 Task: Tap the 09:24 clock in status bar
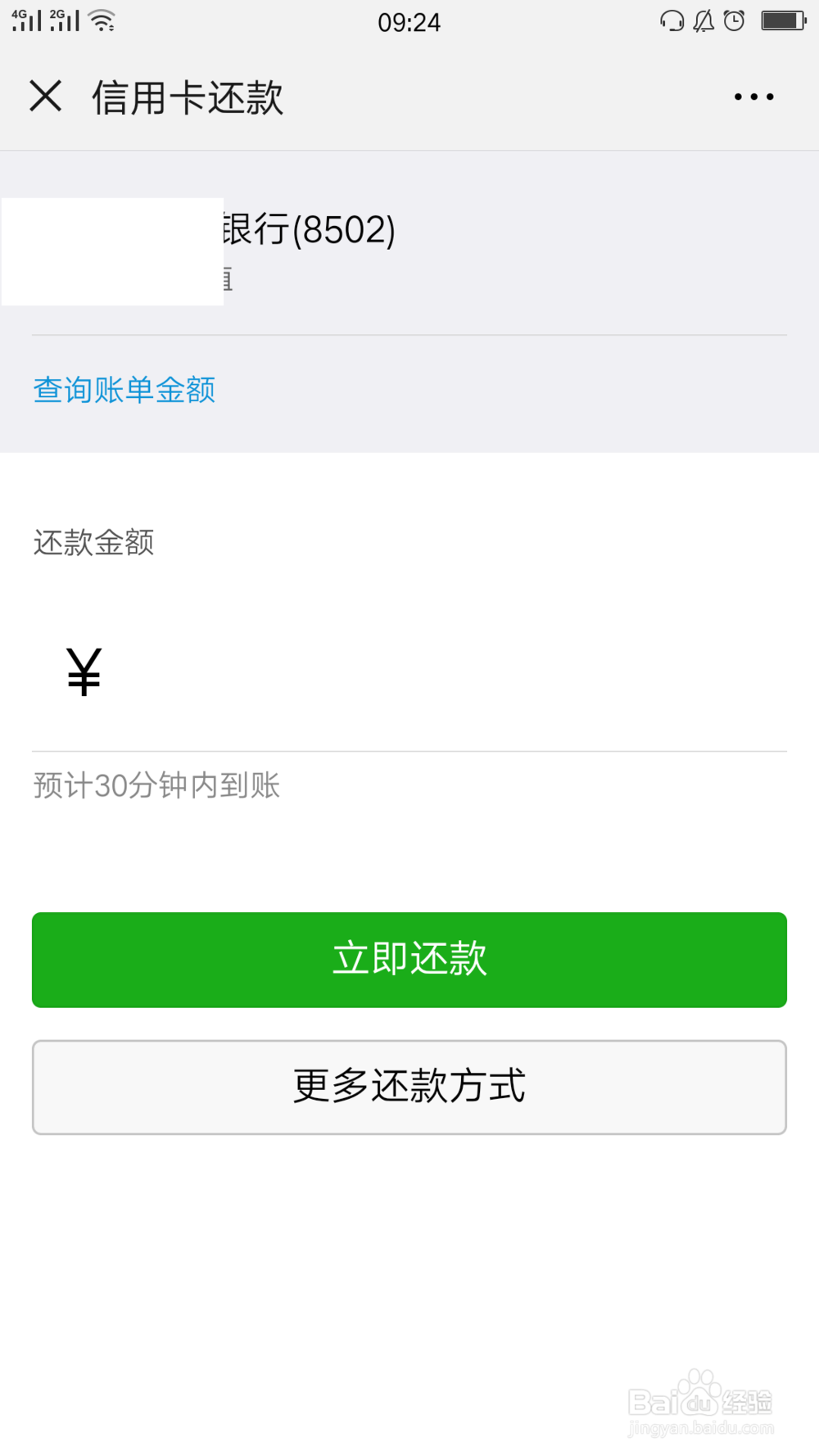tap(409, 20)
